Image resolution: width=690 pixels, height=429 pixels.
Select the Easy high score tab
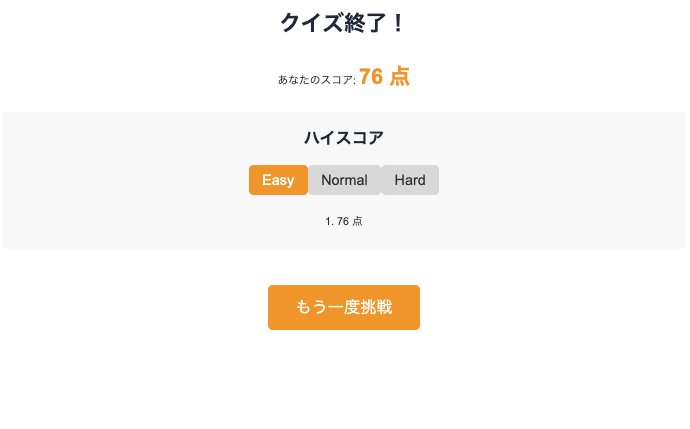point(278,180)
